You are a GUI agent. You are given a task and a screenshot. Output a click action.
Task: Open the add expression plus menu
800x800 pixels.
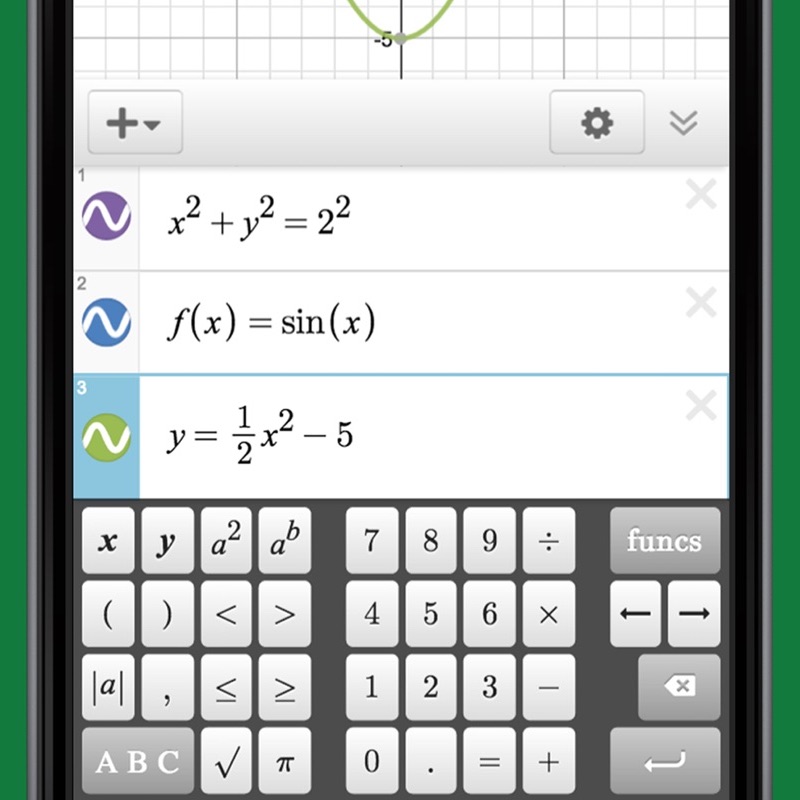[x=135, y=123]
